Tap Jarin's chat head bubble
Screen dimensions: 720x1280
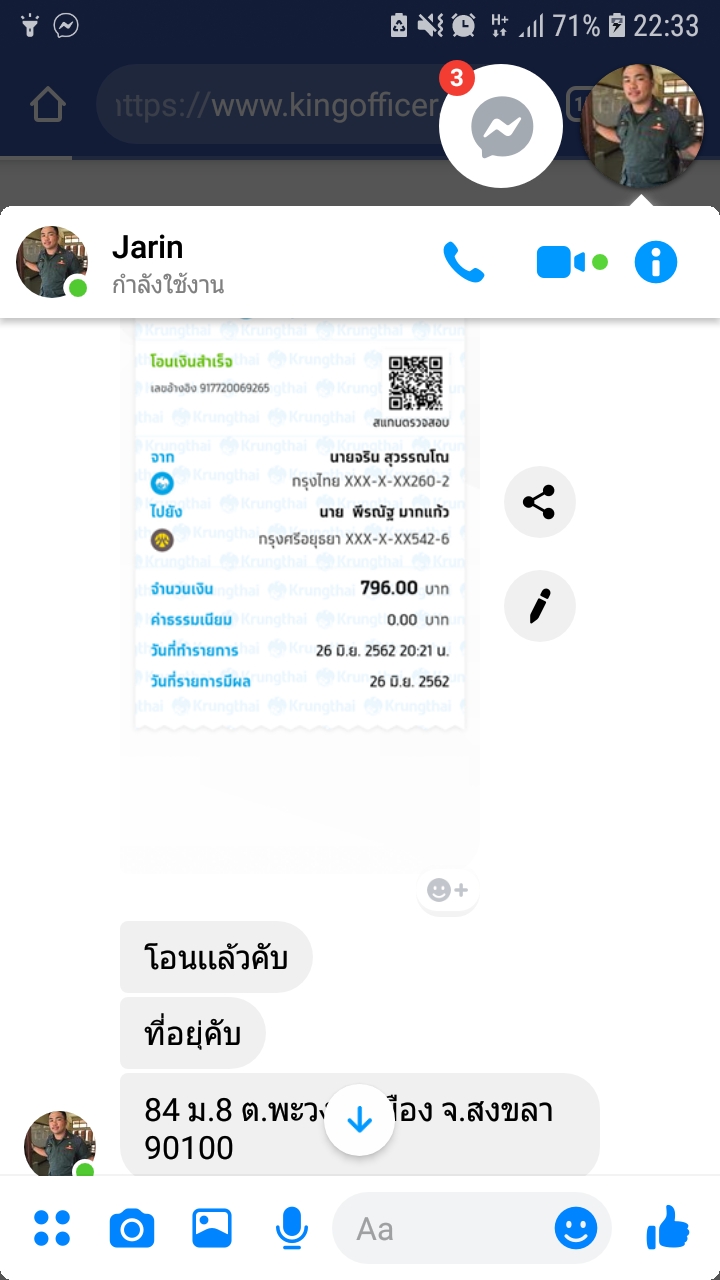pyautogui.click(x=642, y=126)
